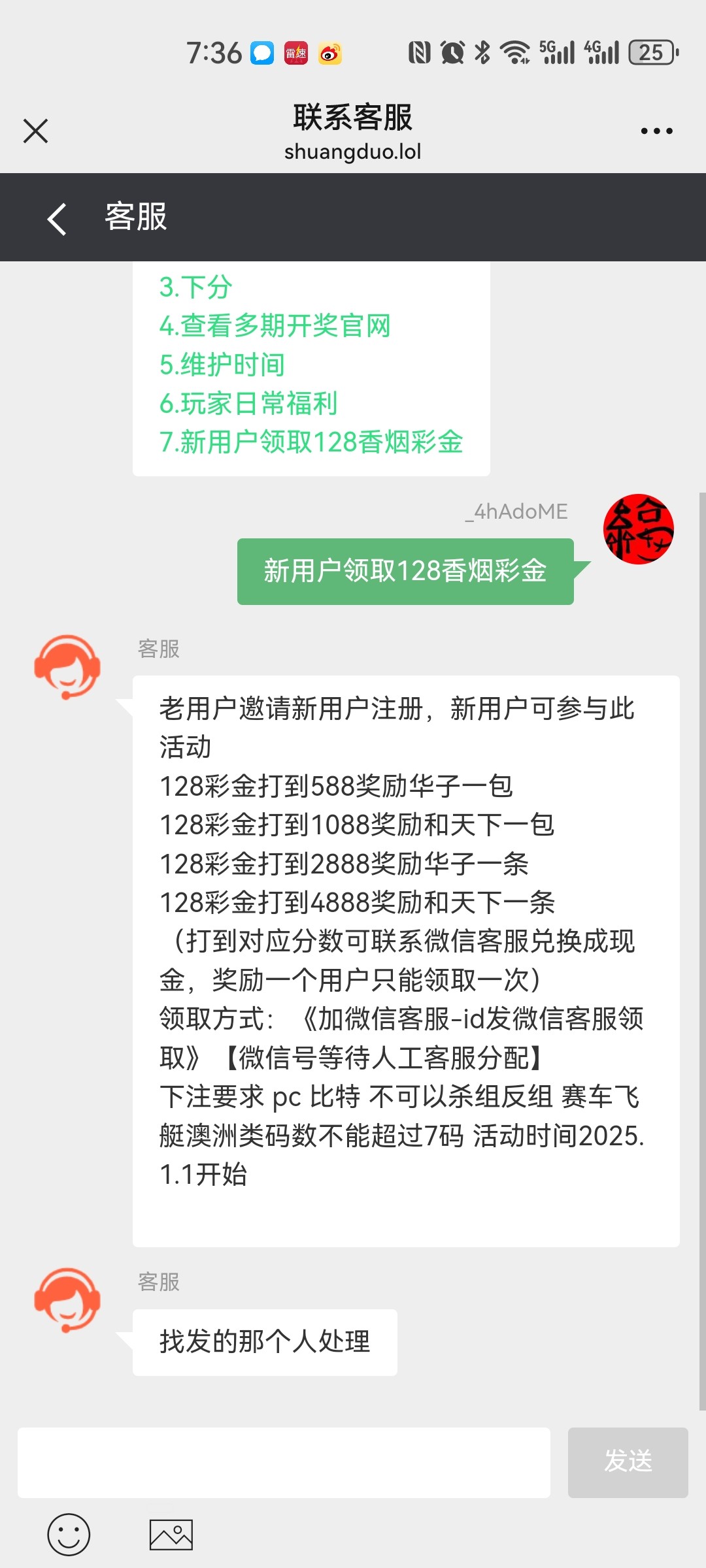Choose 5.维护时间 quick reply
This screenshot has width=706, height=1568.
click(222, 365)
